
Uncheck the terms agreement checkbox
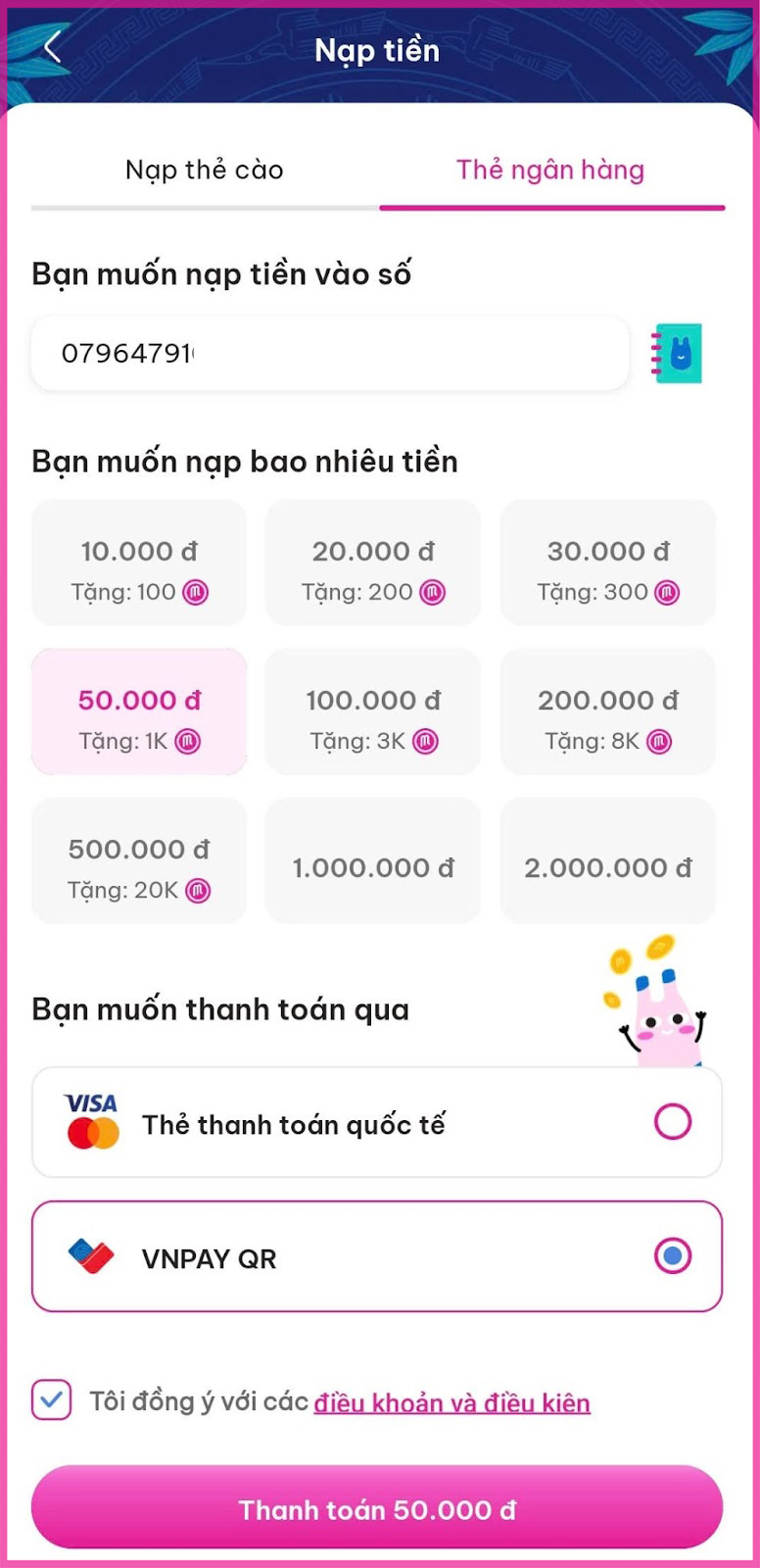point(52,1400)
